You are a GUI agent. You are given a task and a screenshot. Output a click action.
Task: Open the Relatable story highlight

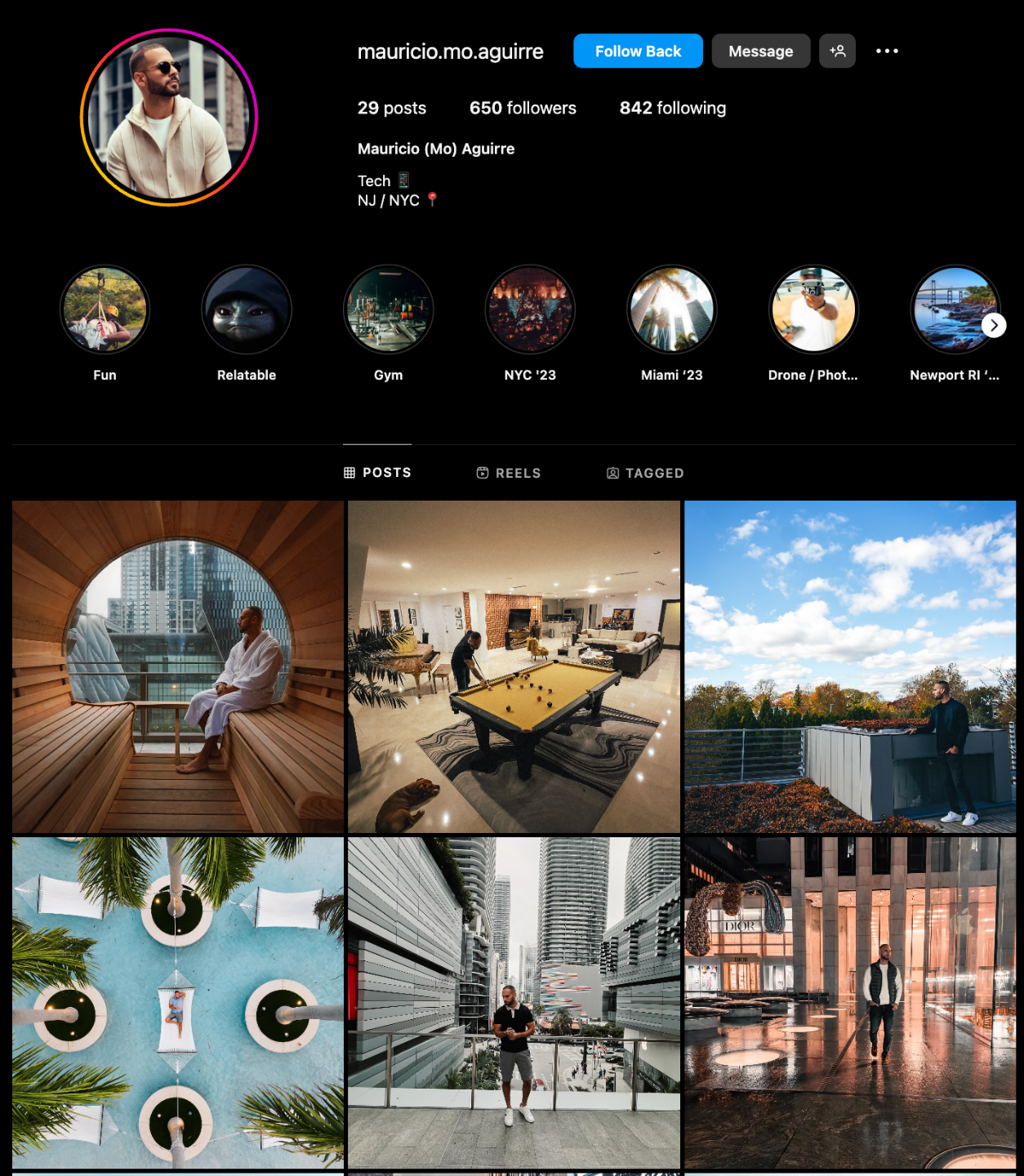247,310
